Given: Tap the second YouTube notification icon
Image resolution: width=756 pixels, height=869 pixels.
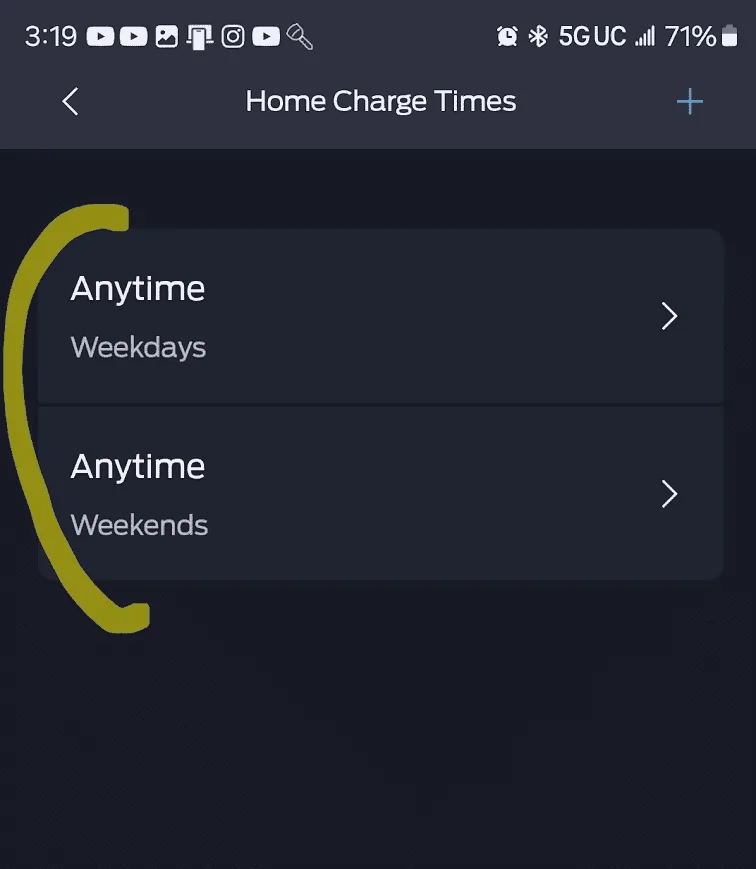Looking at the screenshot, I should coord(133,35).
